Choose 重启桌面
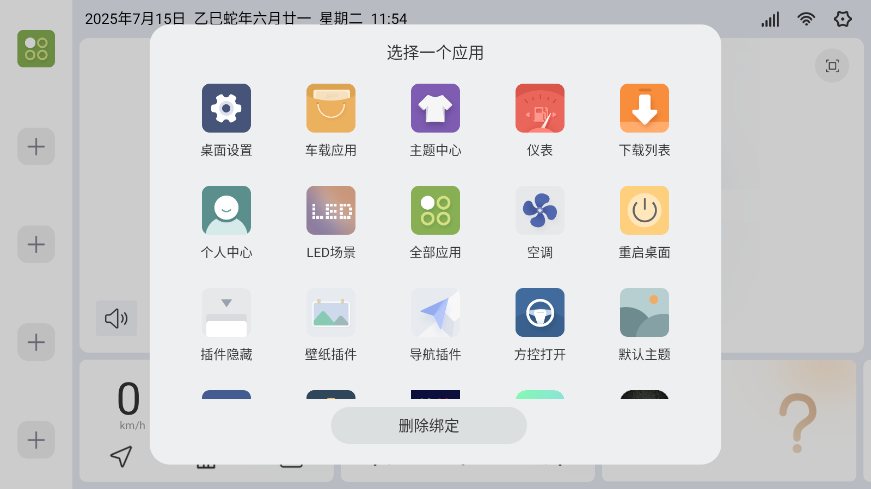Screen dimensions: 871x489 tap(644, 210)
